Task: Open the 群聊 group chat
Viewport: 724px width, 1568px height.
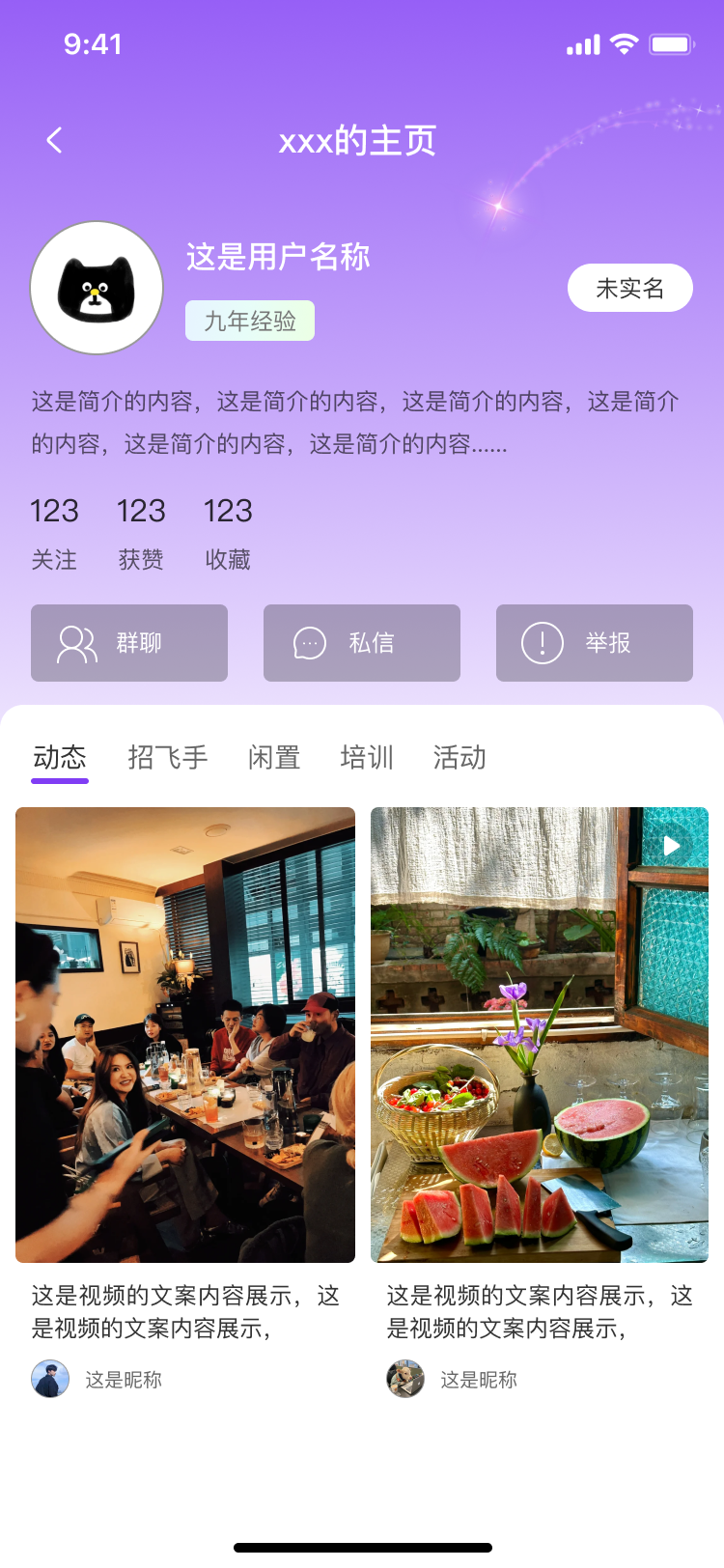Action: pos(129,643)
